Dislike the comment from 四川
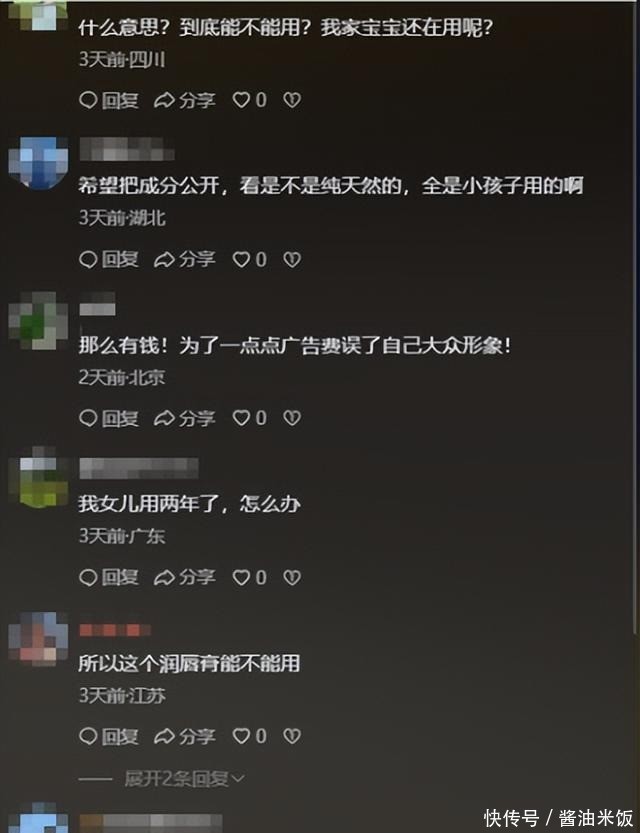This screenshot has height=833, width=640. click(291, 100)
